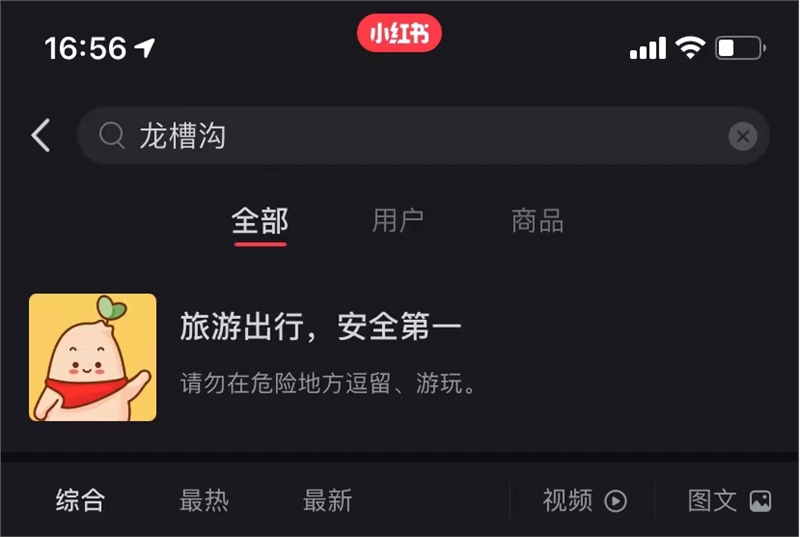This screenshot has width=800, height=537.
Task: Switch to the 用户 tab
Action: coord(398,221)
